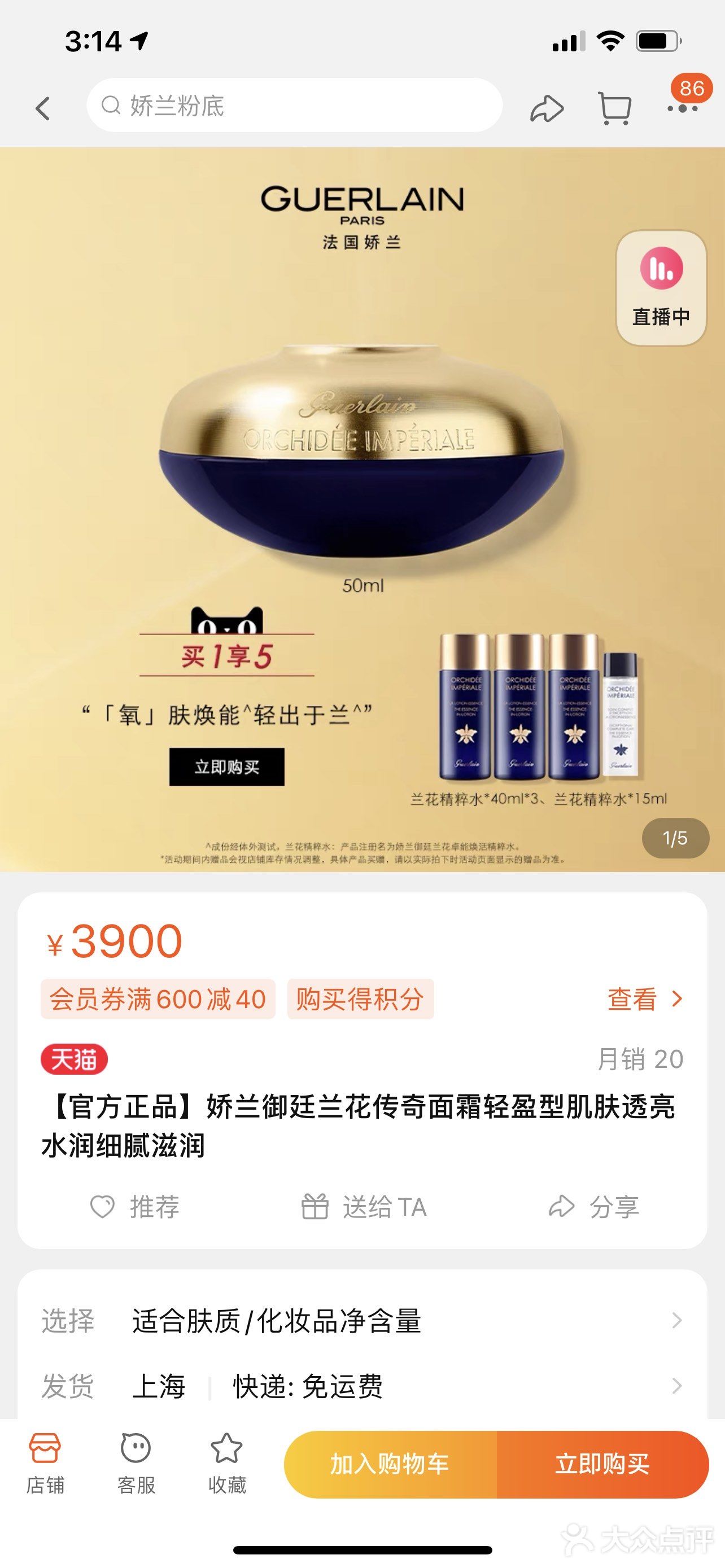Open the share icon near the cart
The width and height of the screenshot is (725, 1568).
[x=547, y=107]
